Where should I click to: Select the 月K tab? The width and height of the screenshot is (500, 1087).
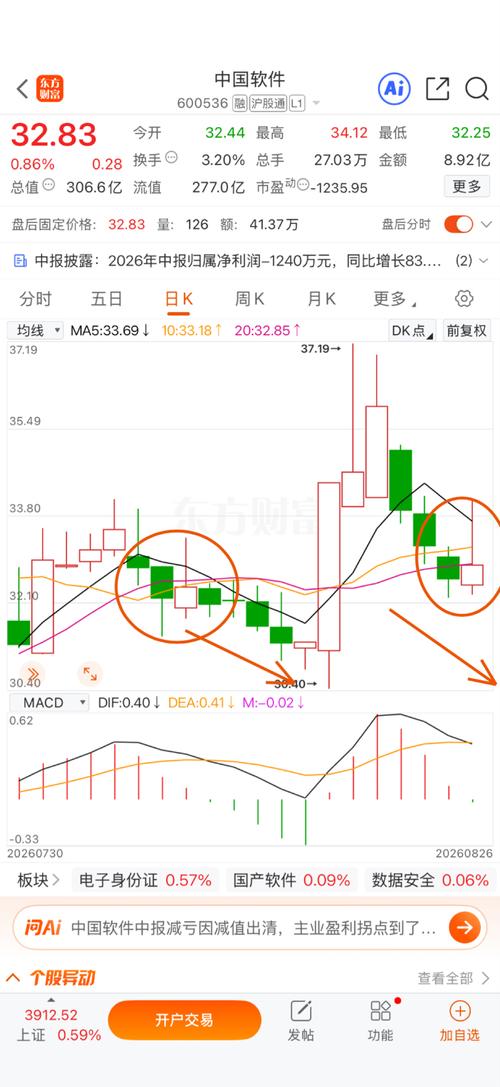coord(321,299)
